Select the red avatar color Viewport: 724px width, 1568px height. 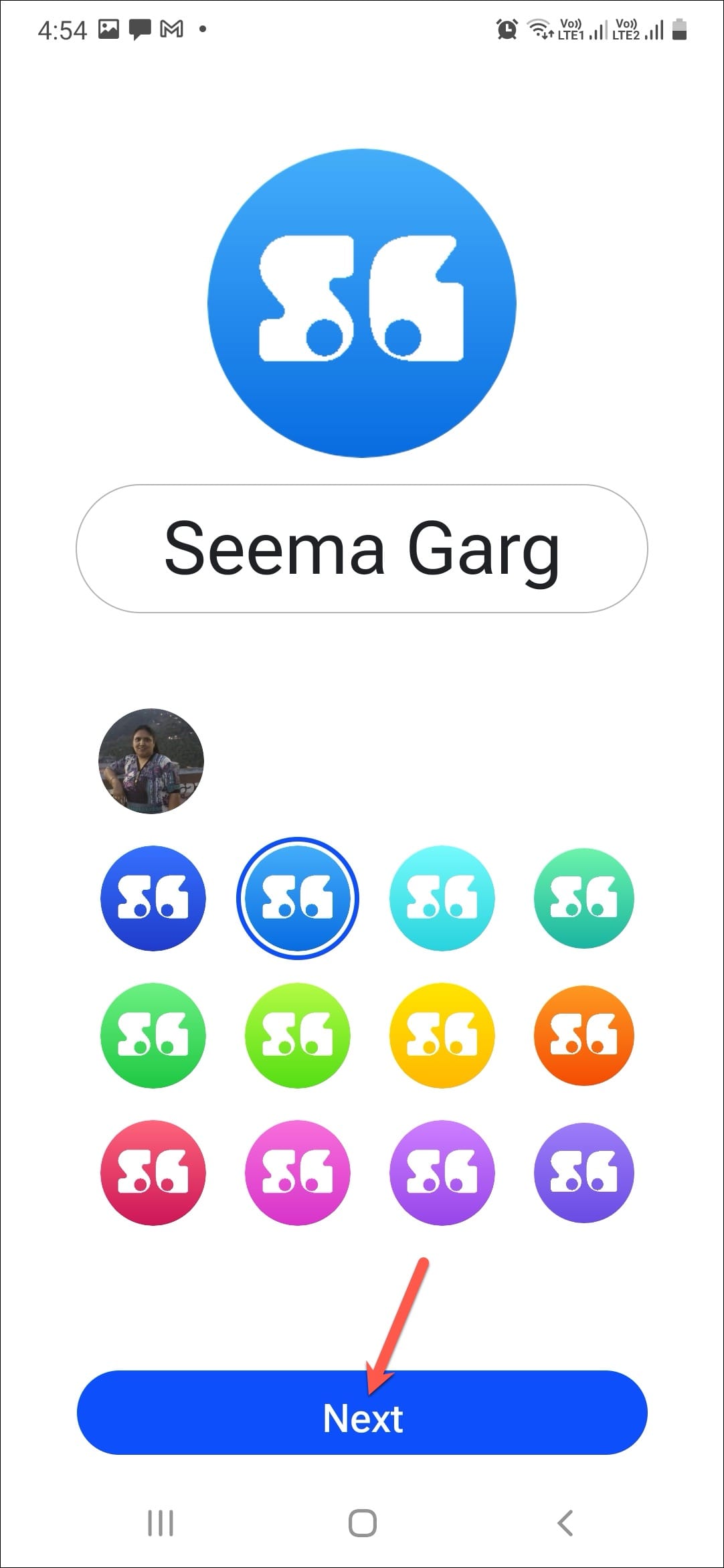pyautogui.click(x=153, y=1173)
